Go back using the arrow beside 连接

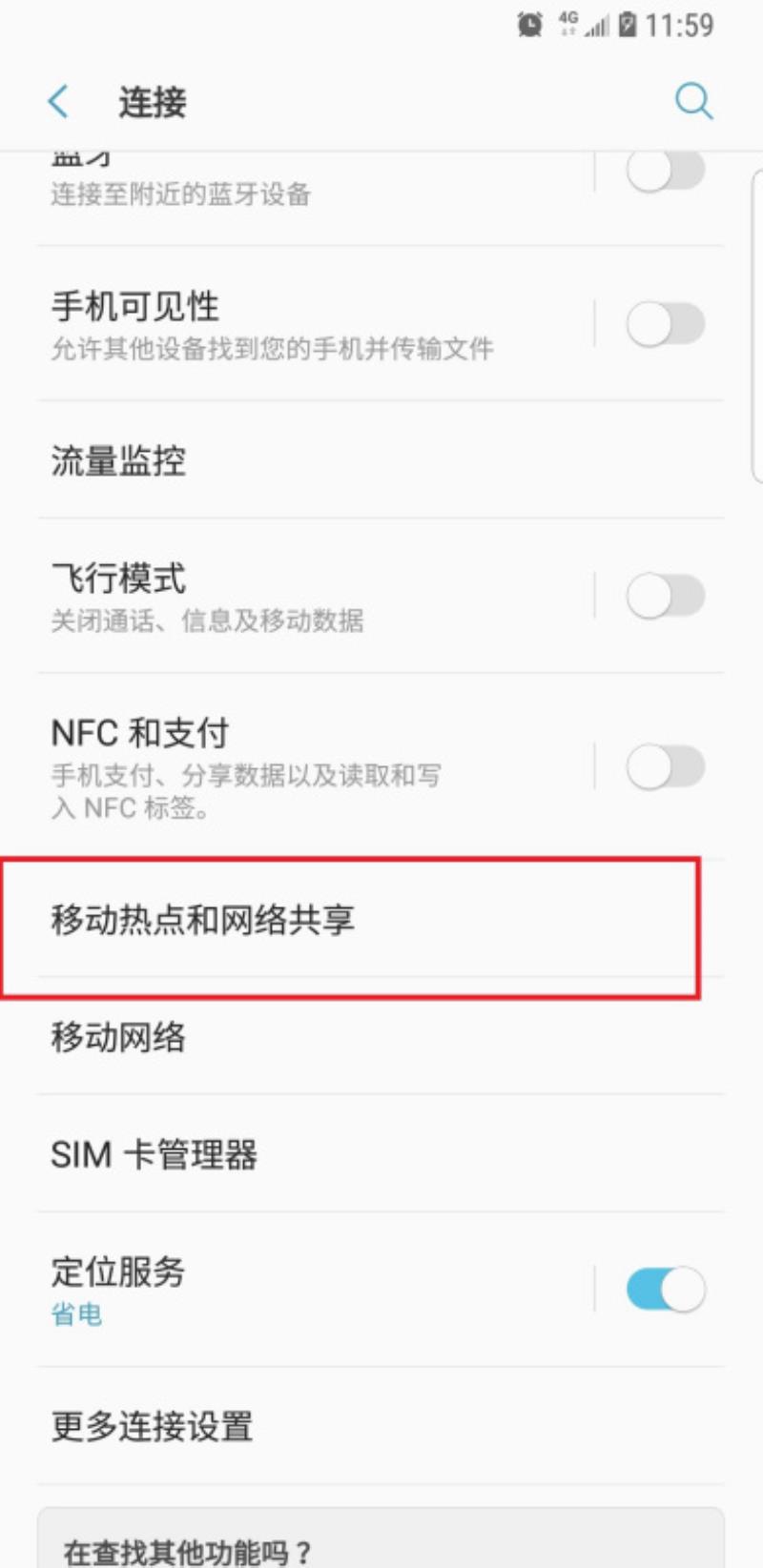point(58,101)
